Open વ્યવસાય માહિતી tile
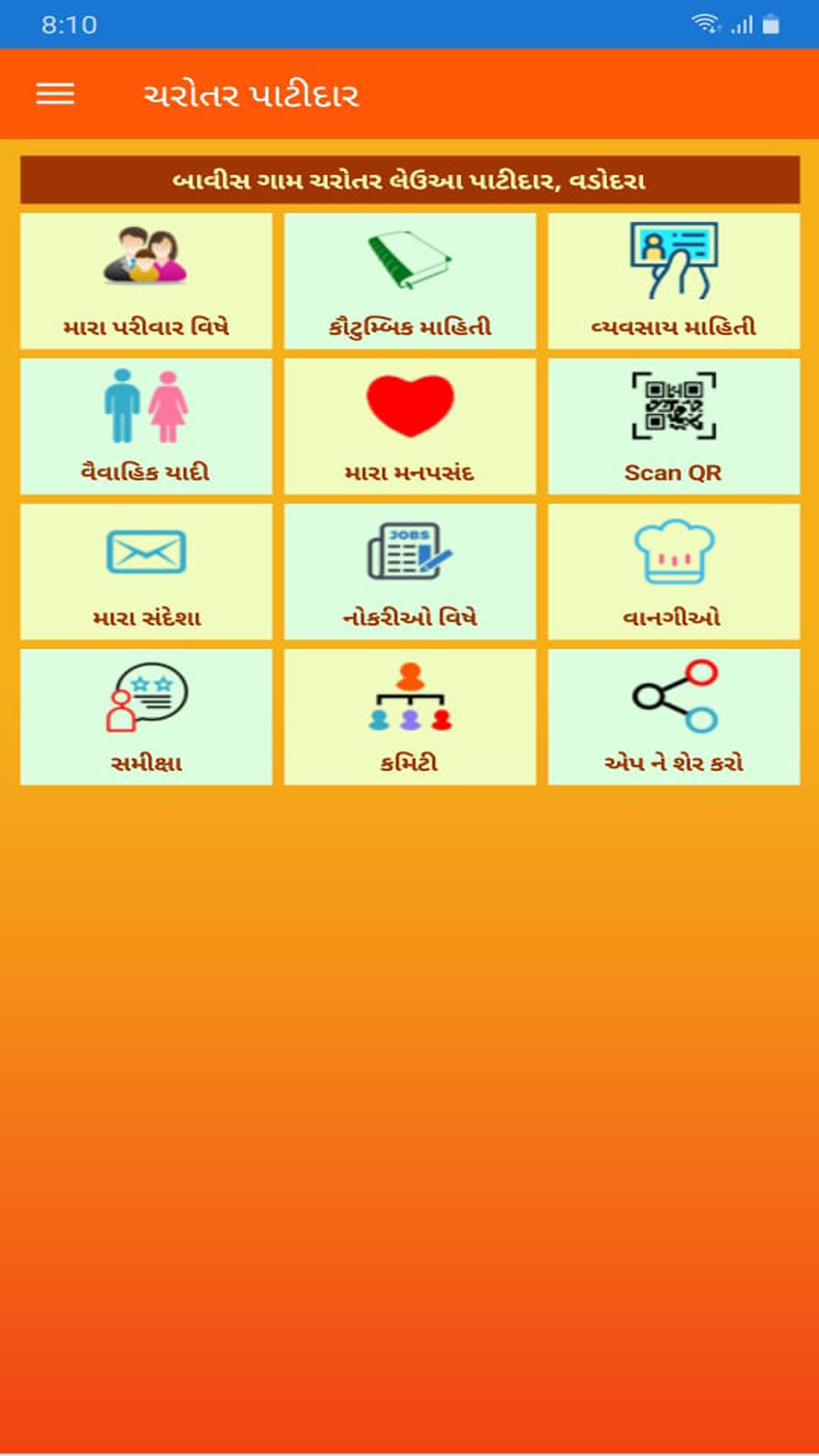 click(x=673, y=281)
